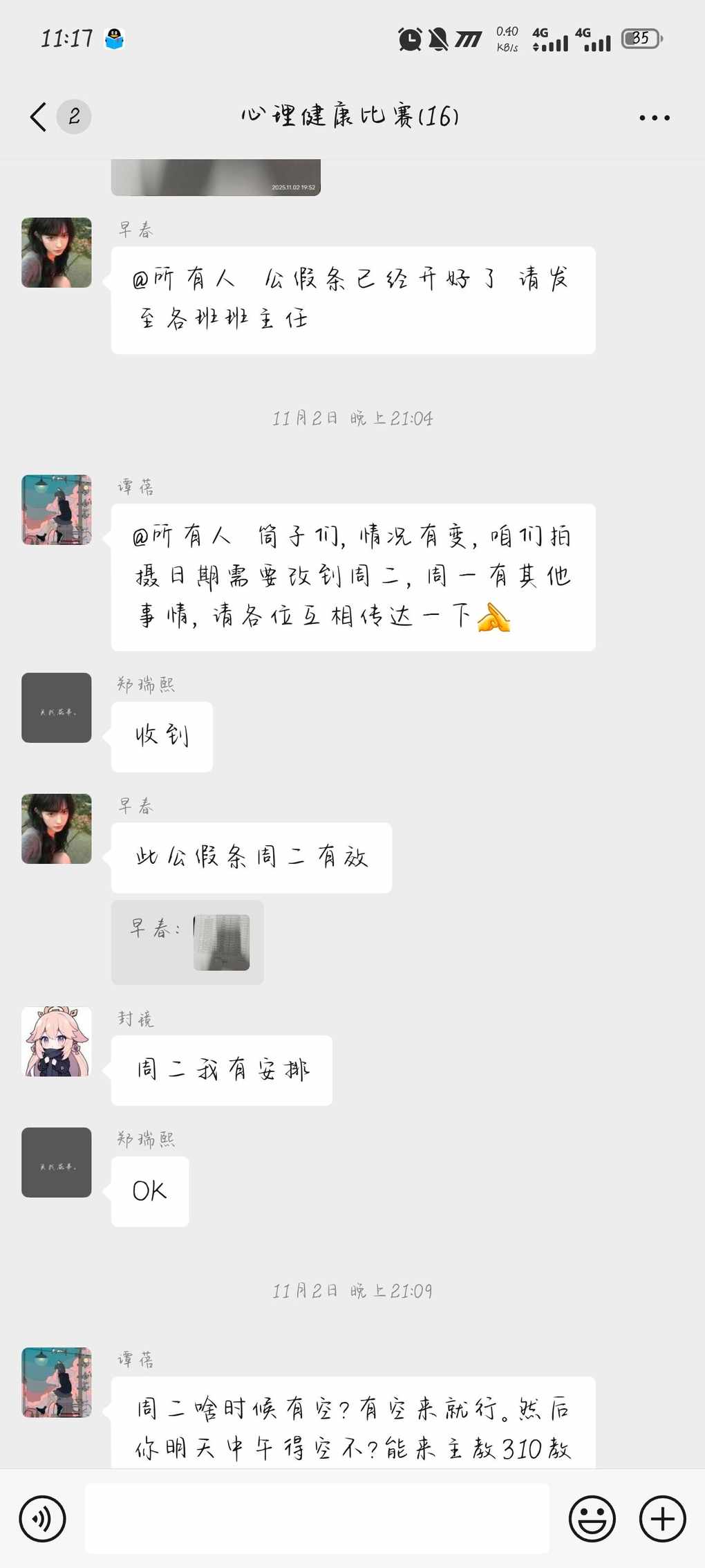Viewport: 705px width, 1568px height.
Task: Open the group chat overflow menu
Action: pos(654,118)
